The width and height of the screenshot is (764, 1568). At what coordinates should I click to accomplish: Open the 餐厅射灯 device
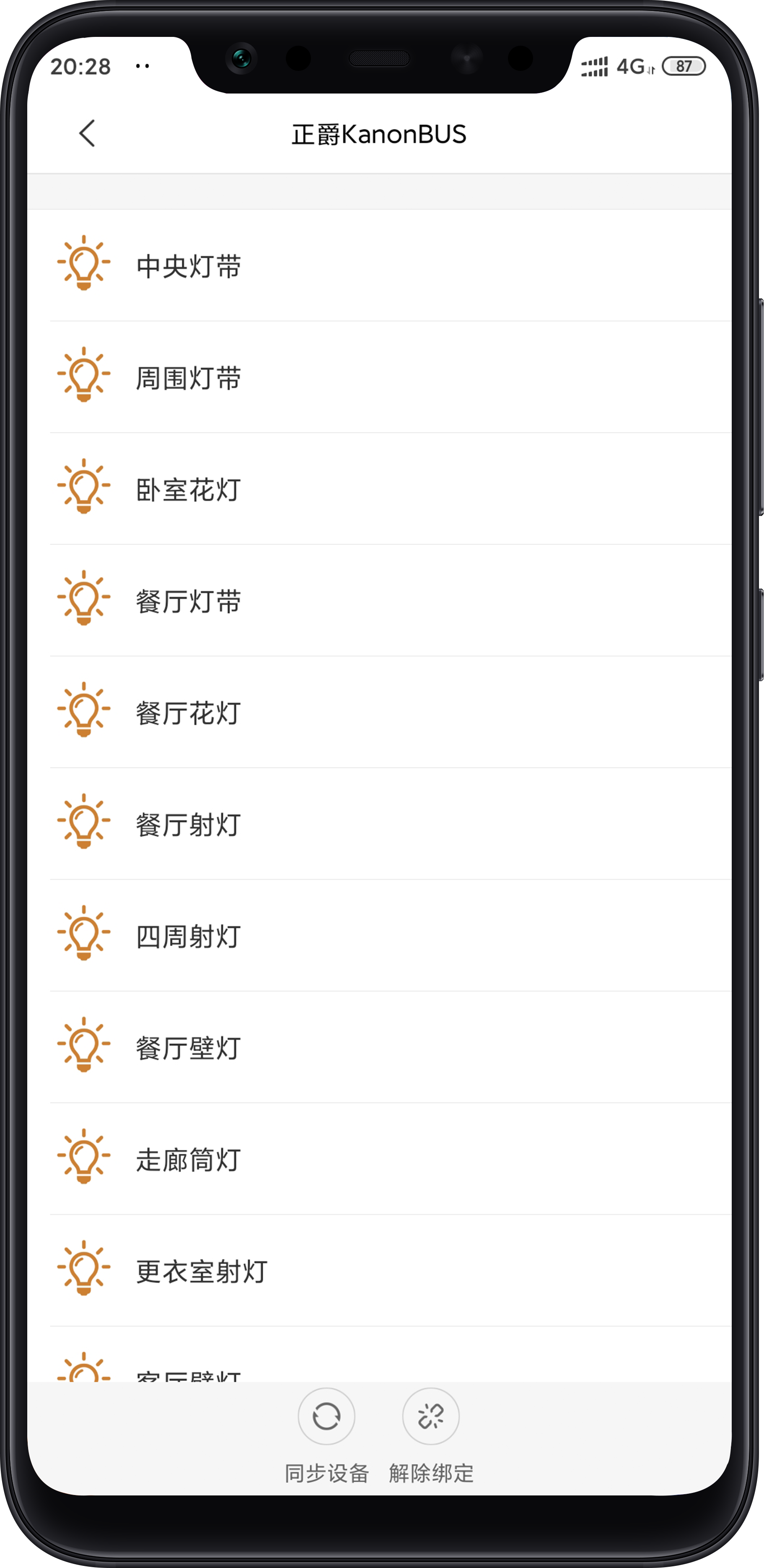[189, 824]
